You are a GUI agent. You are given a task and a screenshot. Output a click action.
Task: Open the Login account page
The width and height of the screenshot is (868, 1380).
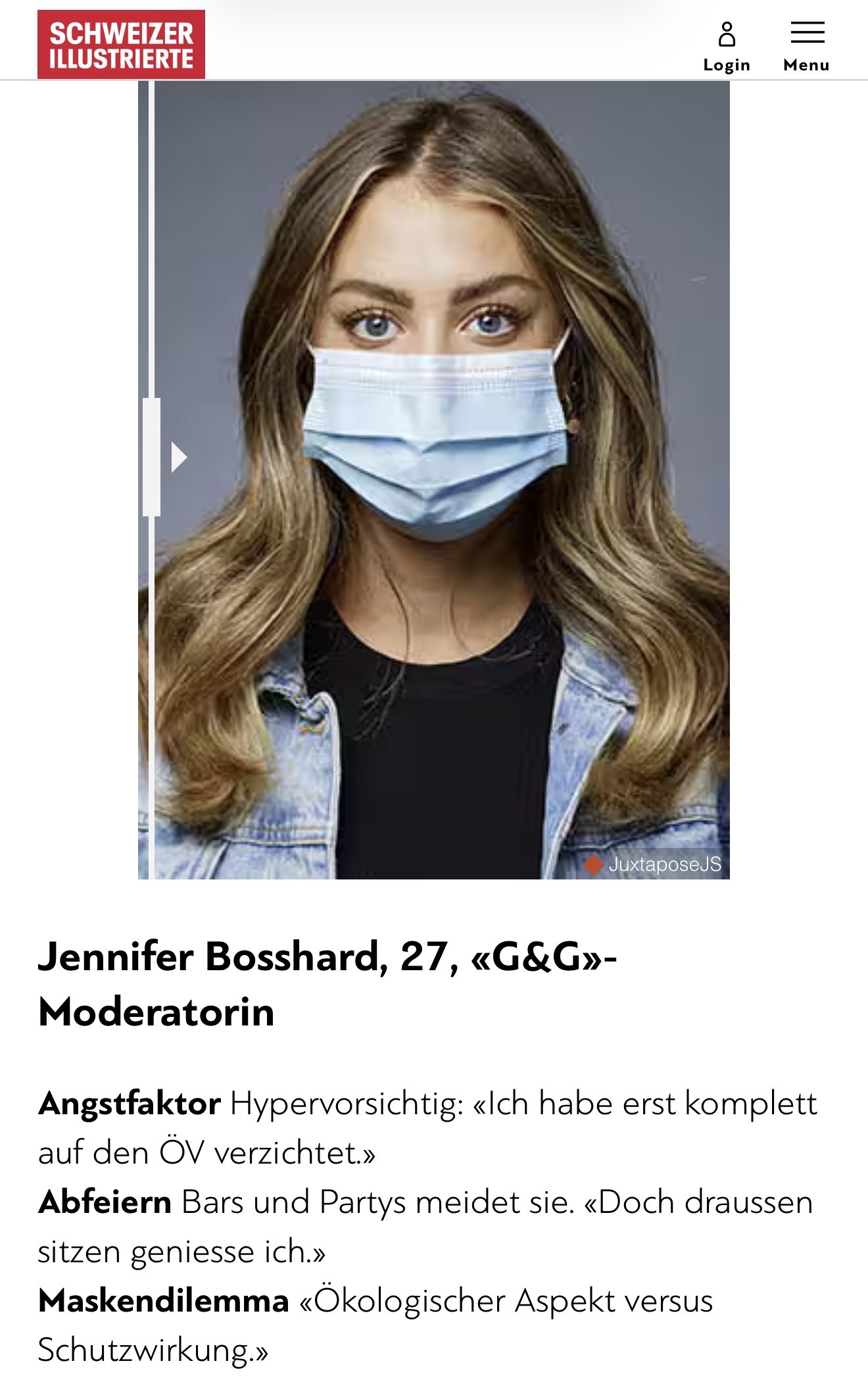726,46
